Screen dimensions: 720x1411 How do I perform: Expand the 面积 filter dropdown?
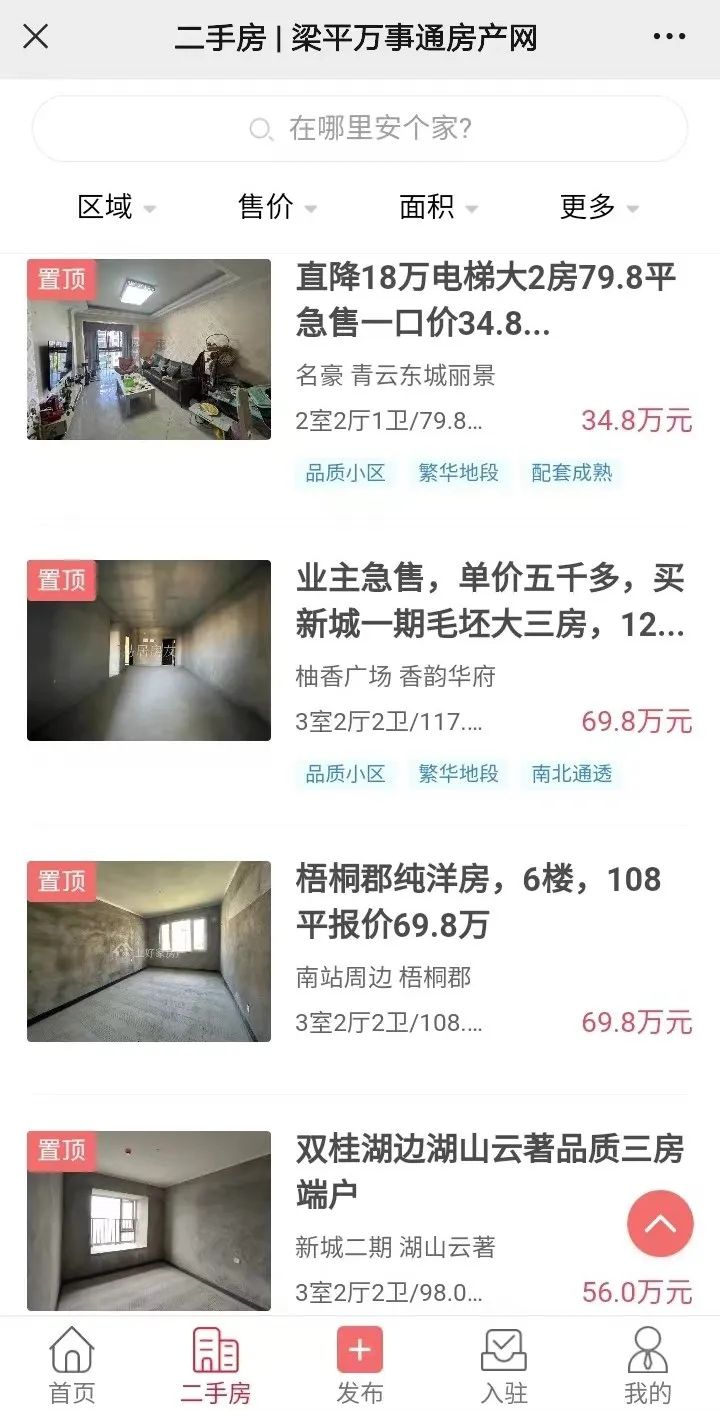438,207
